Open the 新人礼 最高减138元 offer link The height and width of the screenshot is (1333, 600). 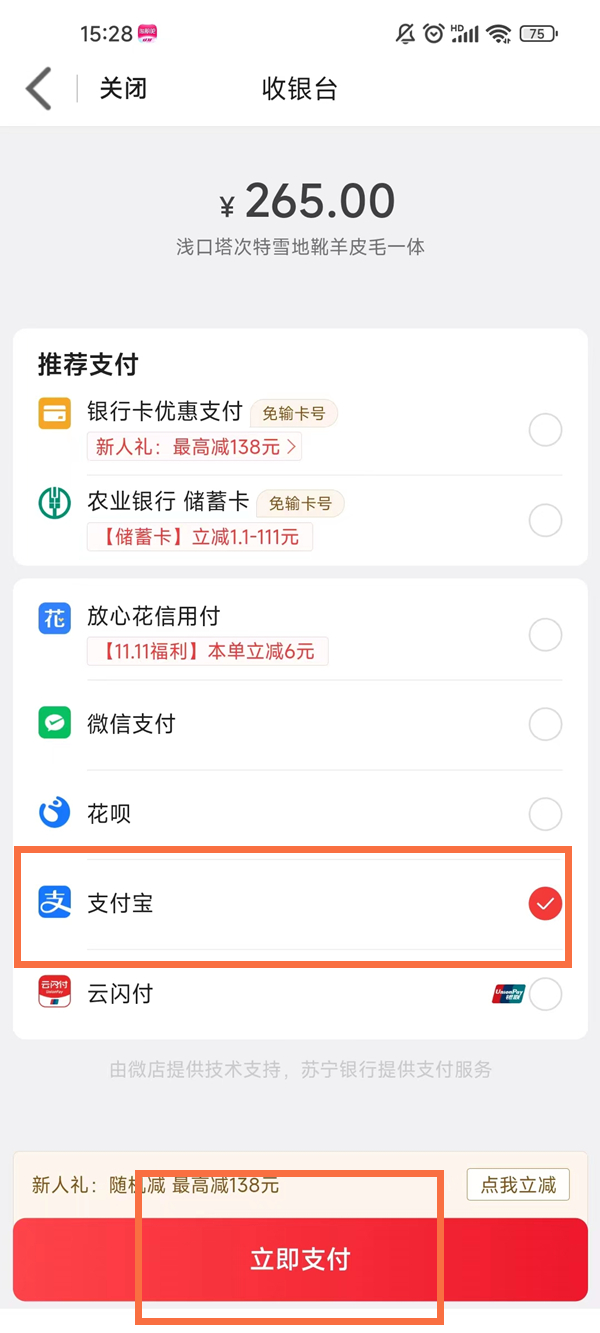tap(196, 447)
